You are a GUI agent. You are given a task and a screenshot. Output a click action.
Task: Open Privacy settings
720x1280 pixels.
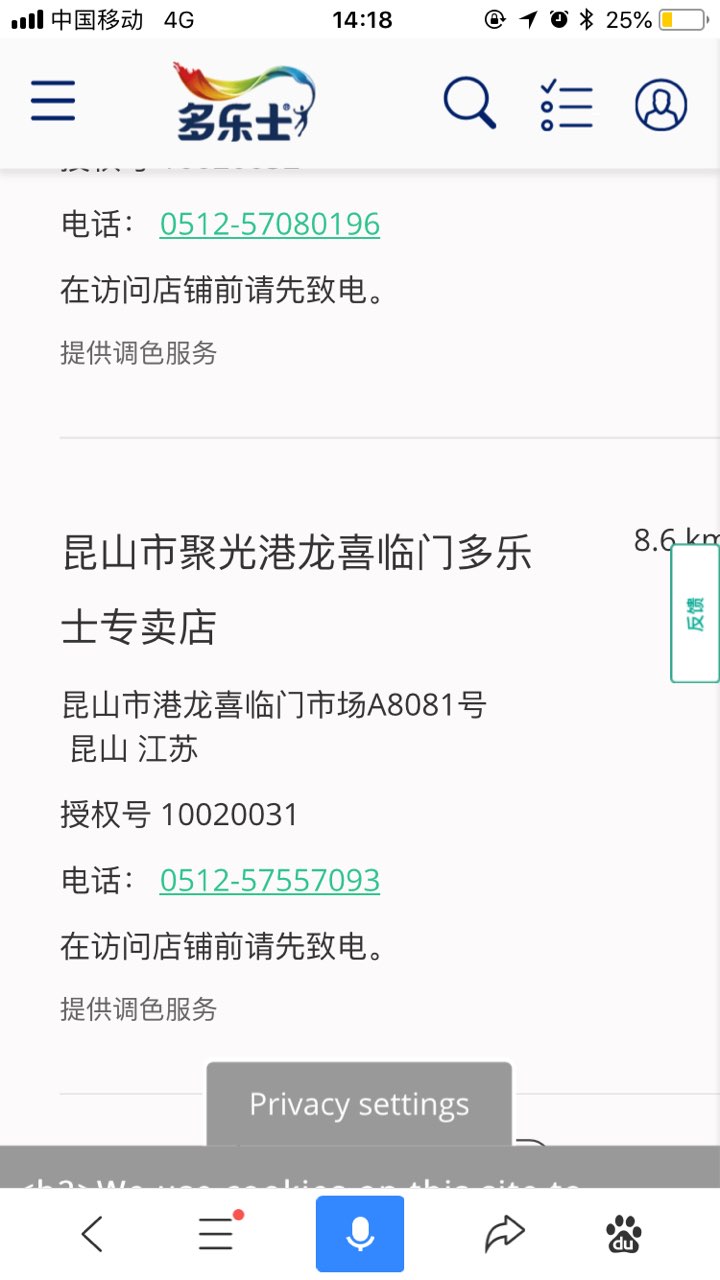(x=359, y=1105)
